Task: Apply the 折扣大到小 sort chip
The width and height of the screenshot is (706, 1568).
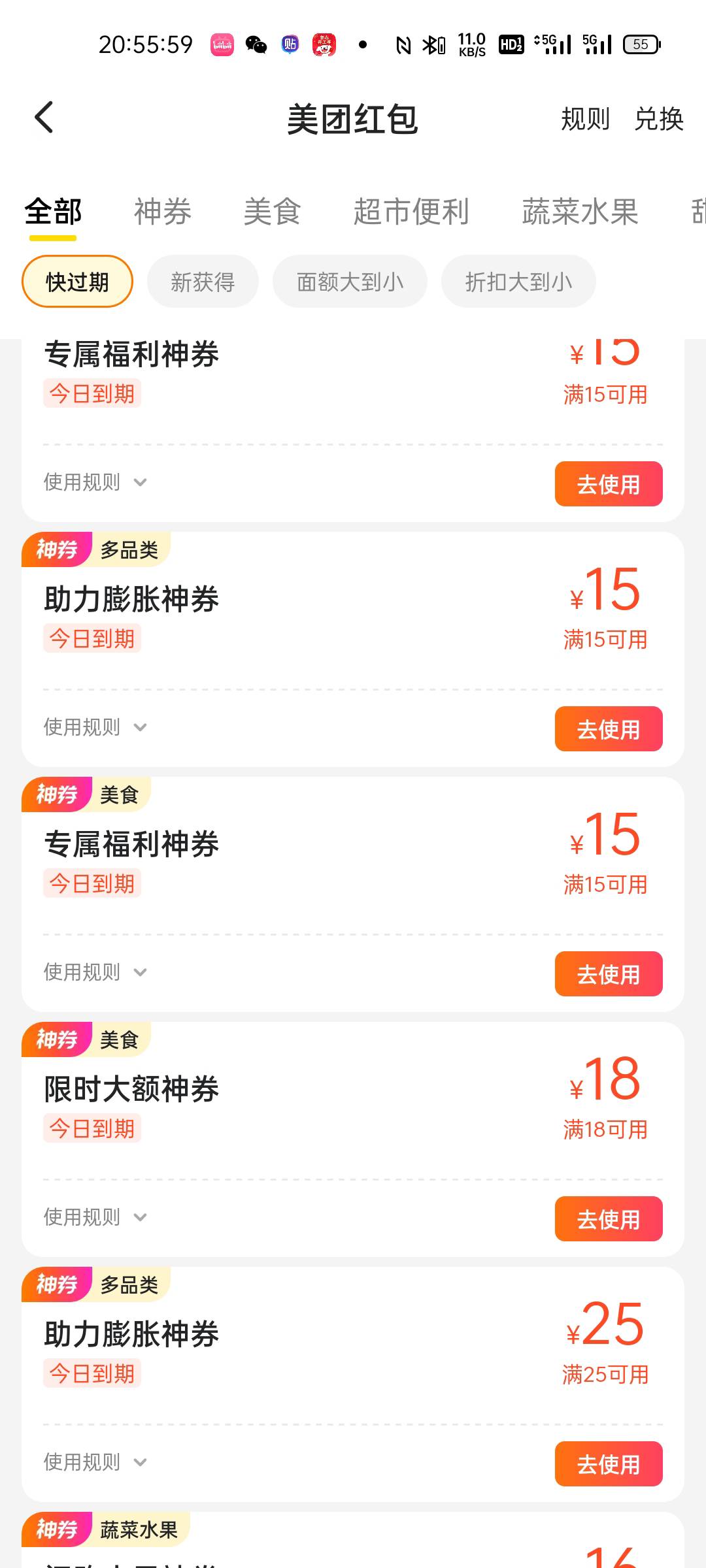Action: coord(518,282)
